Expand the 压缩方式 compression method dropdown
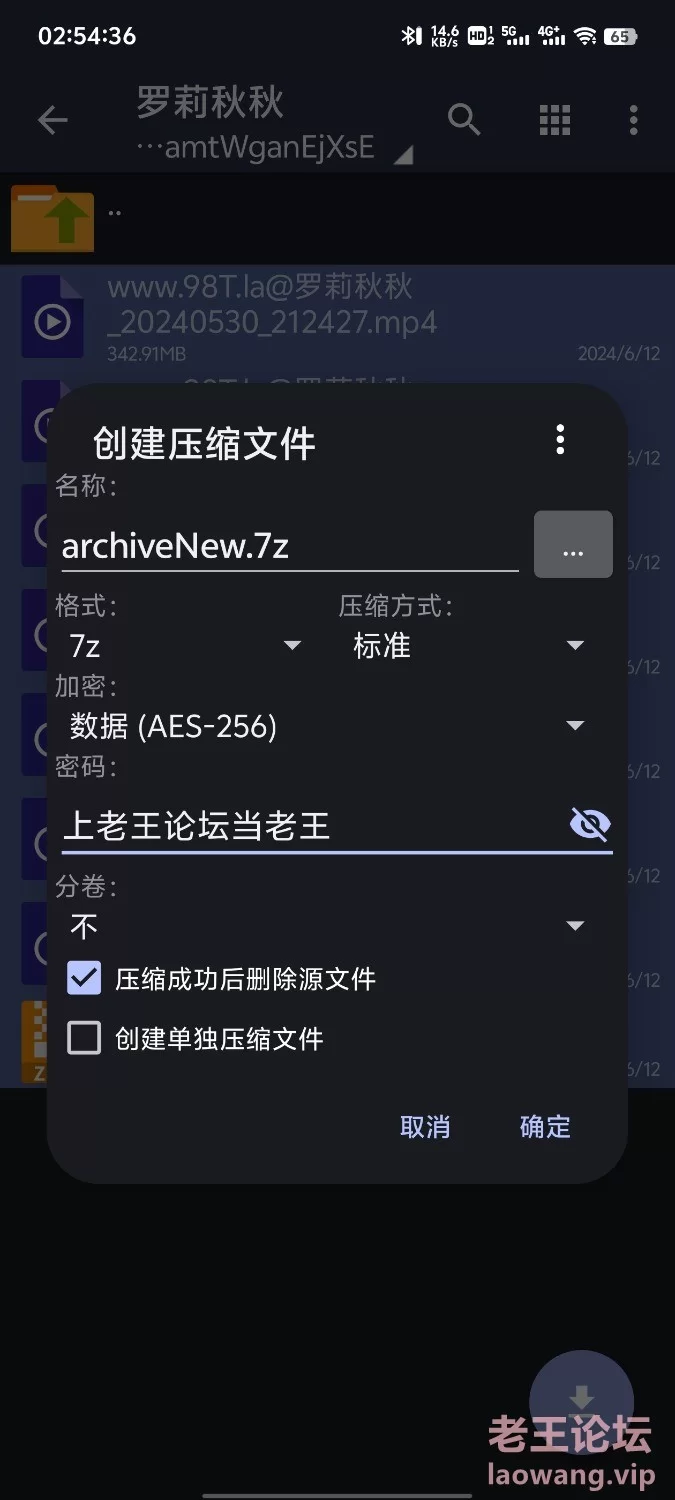Screen dimensions: 675x1500 tap(468, 646)
